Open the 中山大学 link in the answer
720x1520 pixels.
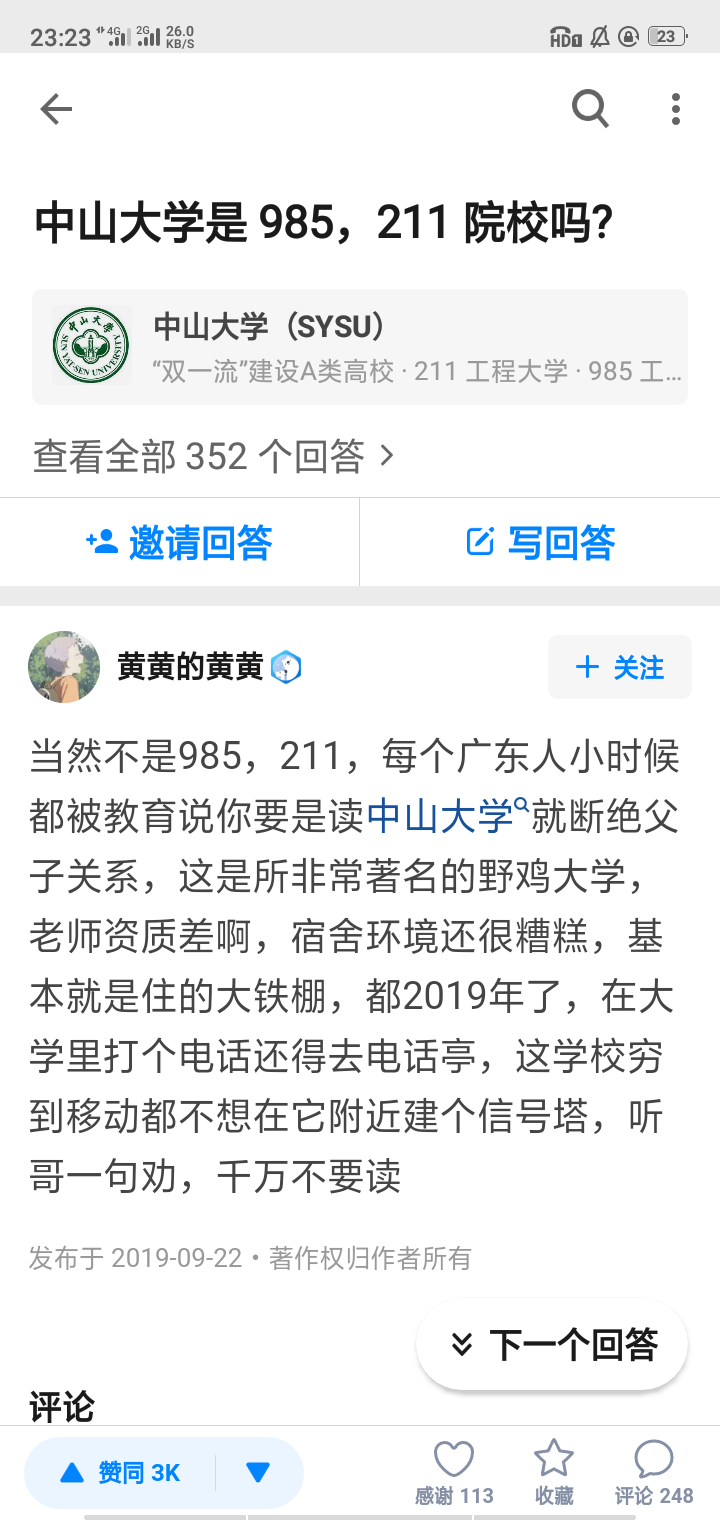coord(440,817)
